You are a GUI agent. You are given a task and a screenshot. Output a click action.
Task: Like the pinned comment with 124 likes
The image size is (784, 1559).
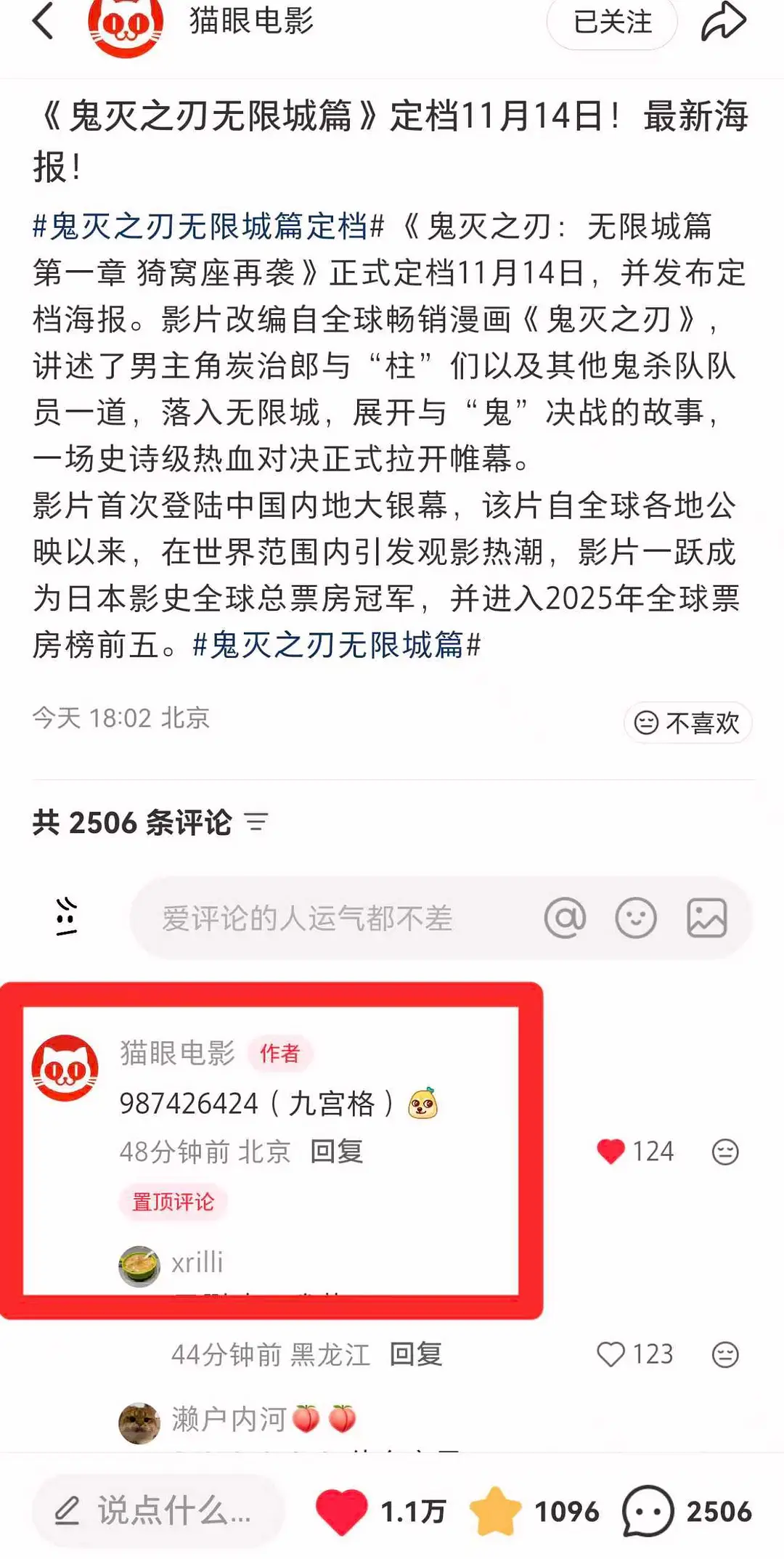[611, 1152]
